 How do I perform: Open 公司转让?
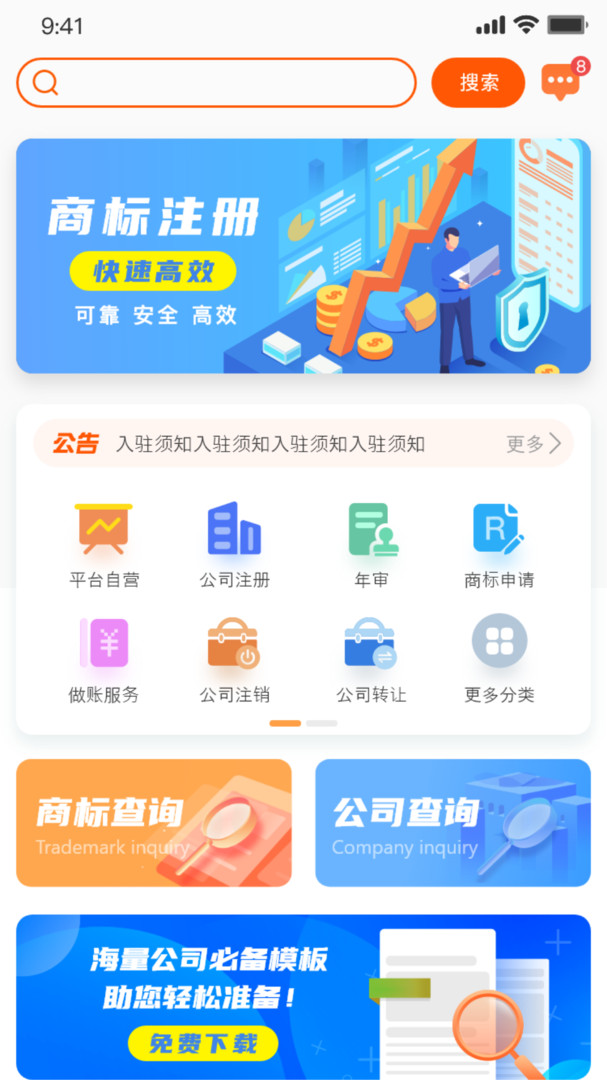(x=371, y=659)
